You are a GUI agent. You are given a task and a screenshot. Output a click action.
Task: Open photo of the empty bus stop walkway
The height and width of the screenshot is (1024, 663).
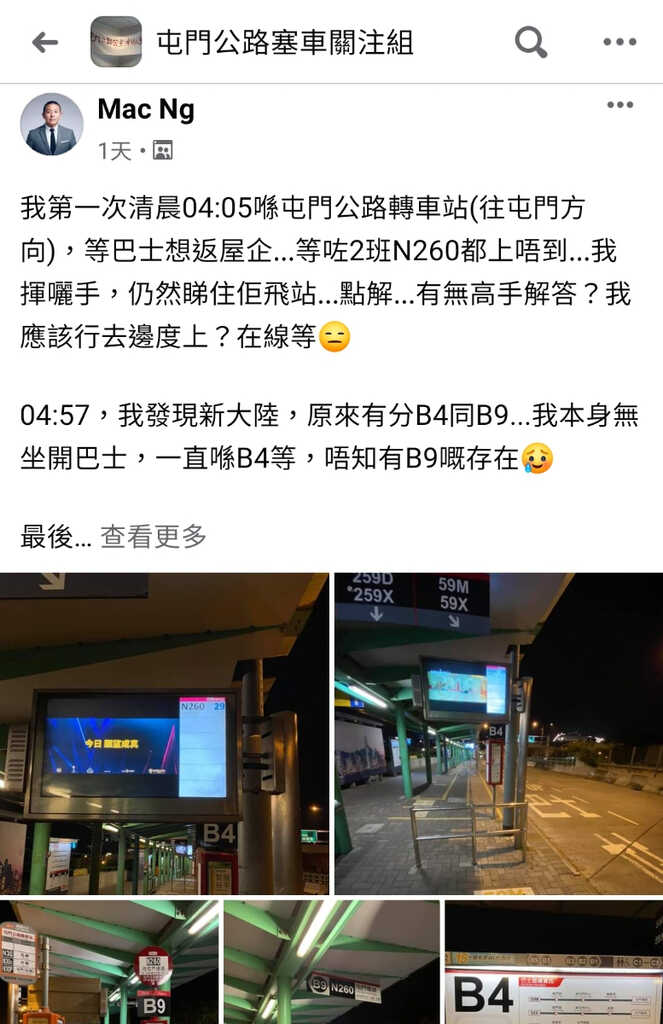(x=498, y=733)
